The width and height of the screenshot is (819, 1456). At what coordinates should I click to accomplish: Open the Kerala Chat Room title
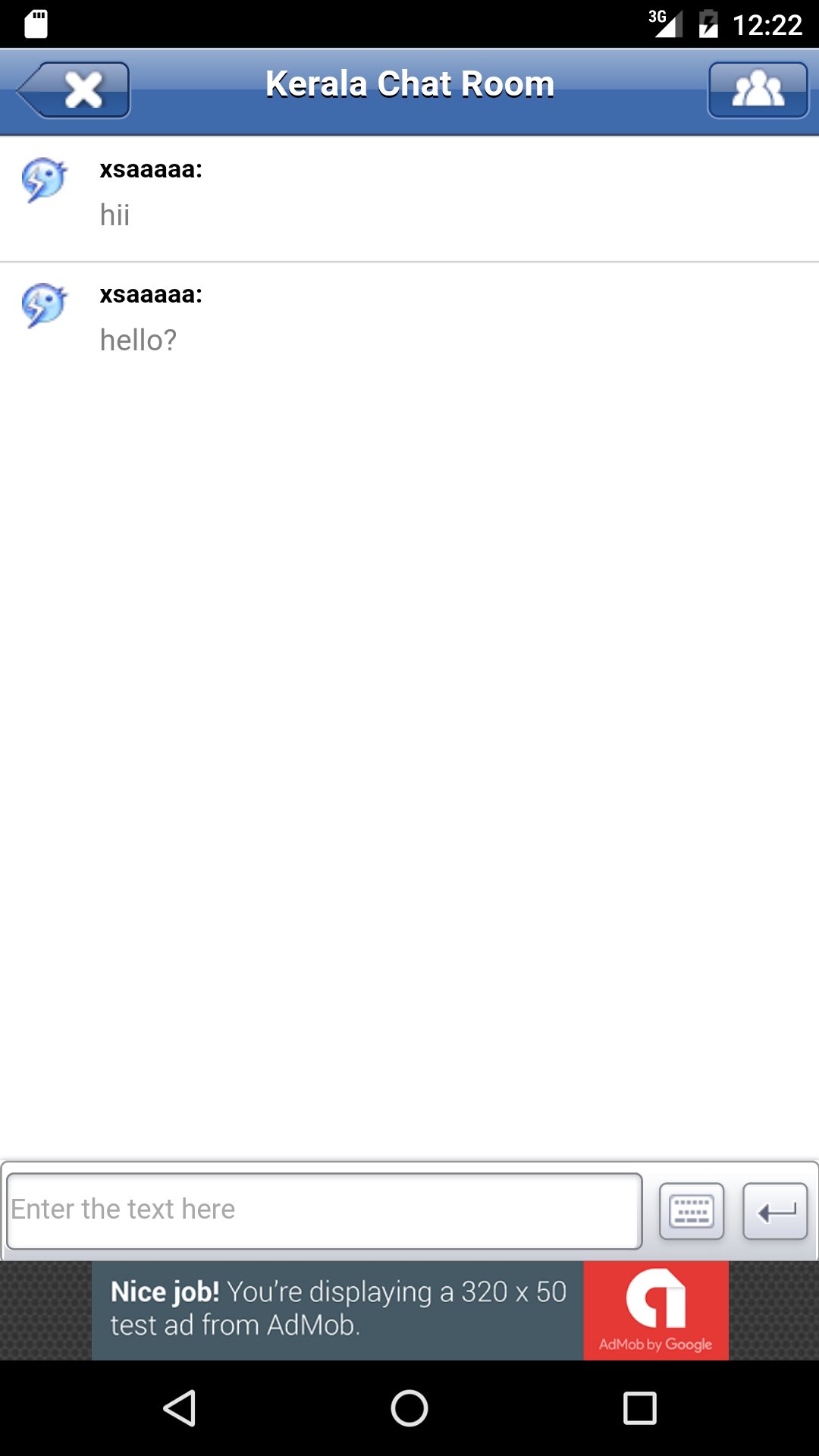click(x=409, y=83)
